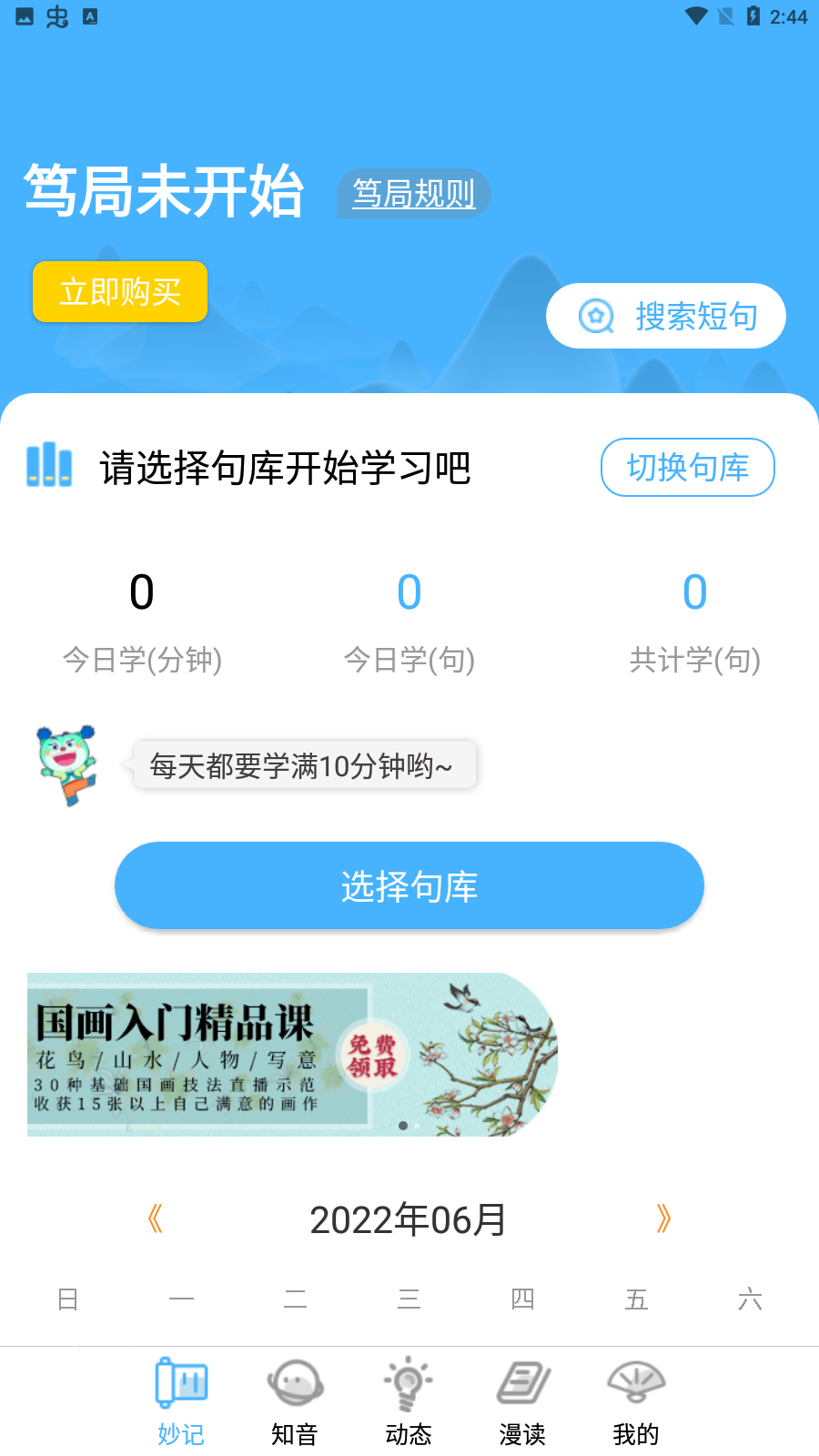The width and height of the screenshot is (819, 1456).
Task: Tap 切换句库 to switch library
Action: pyautogui.click(x=687, y=468)
